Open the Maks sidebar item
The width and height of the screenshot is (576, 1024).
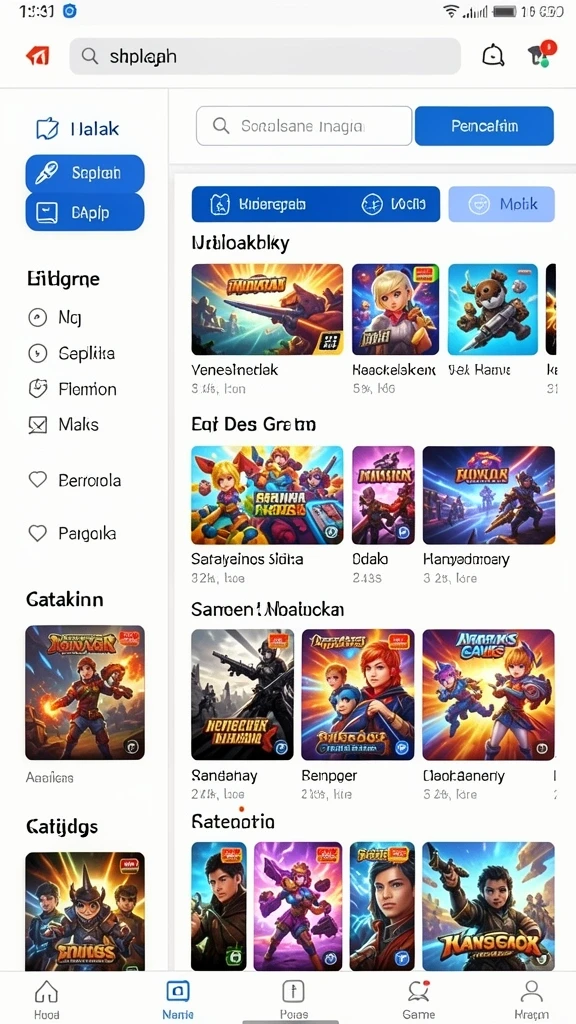(64, 424)
